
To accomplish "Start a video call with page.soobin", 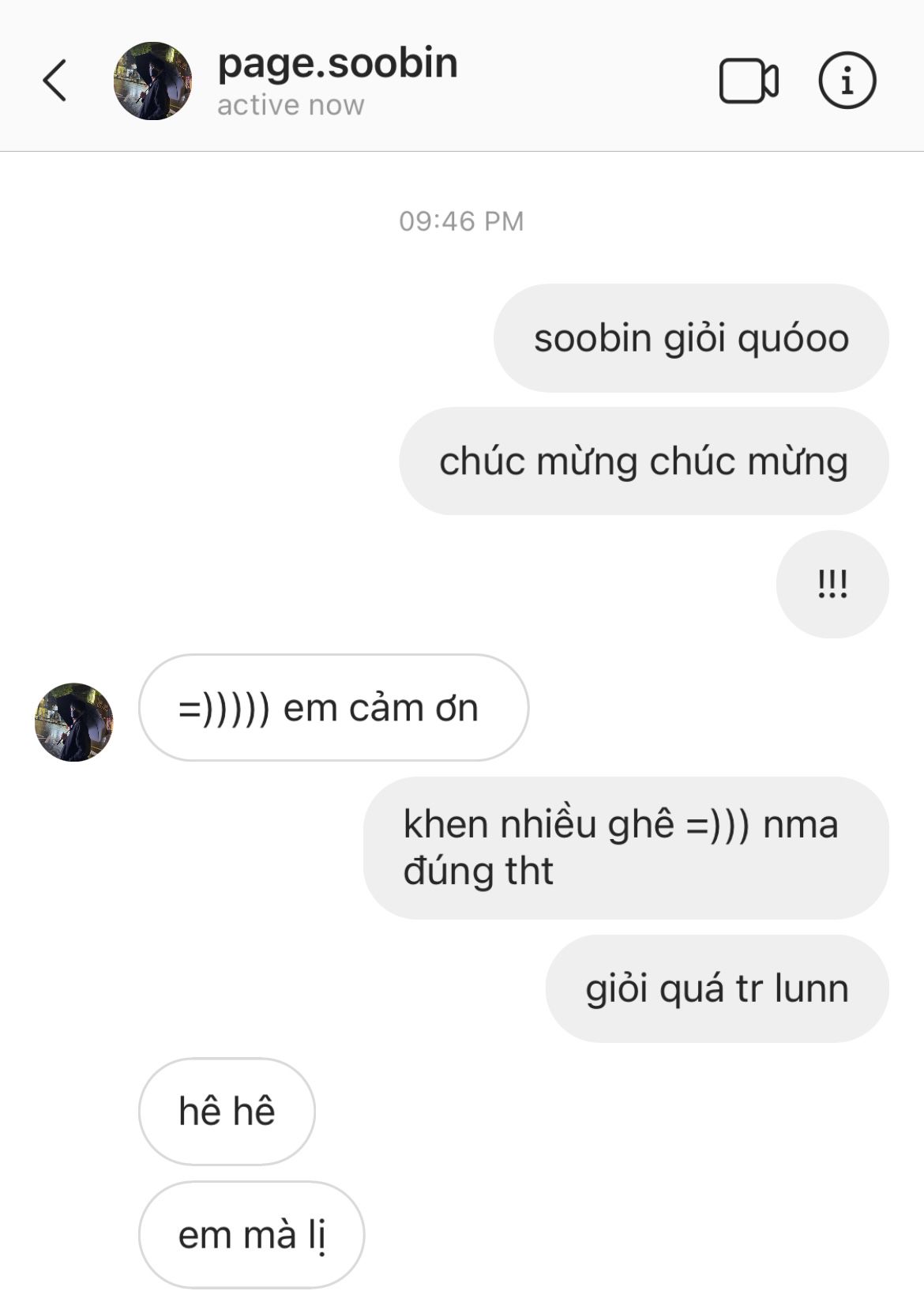I will (748, 81).
